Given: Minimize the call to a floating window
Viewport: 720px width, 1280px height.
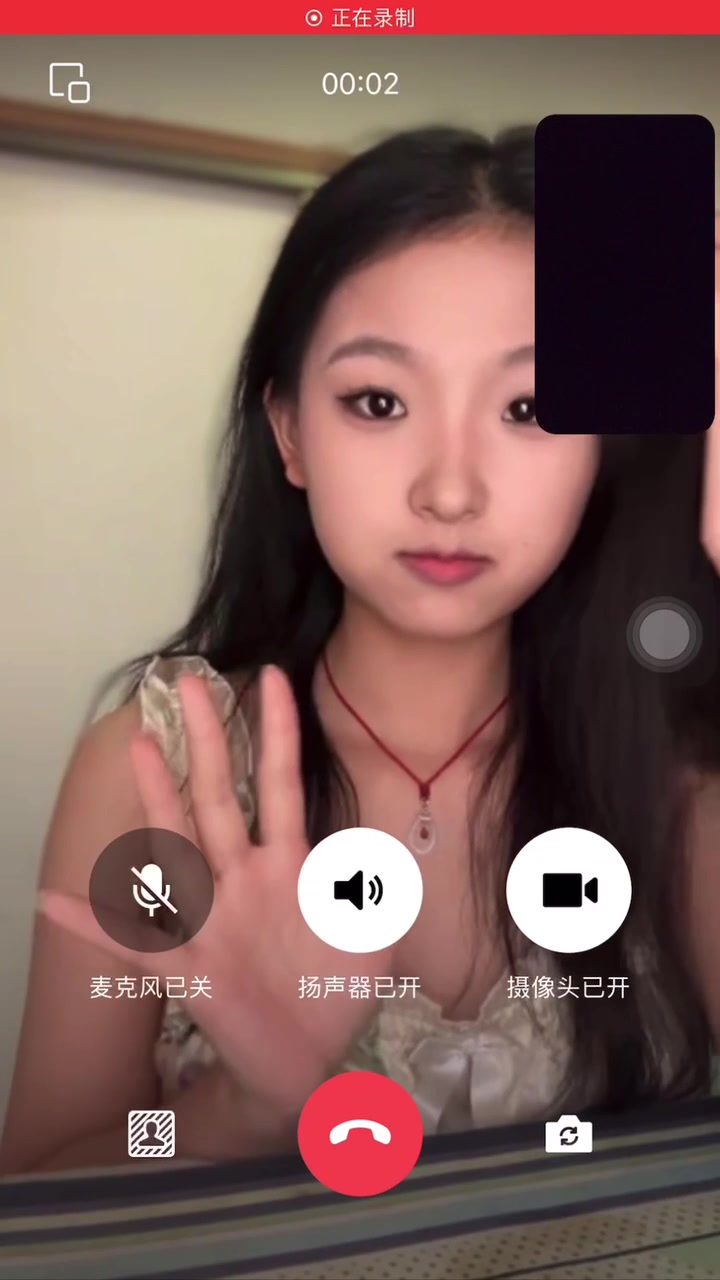Looking at the screenshot, I should tap(70, 83).
